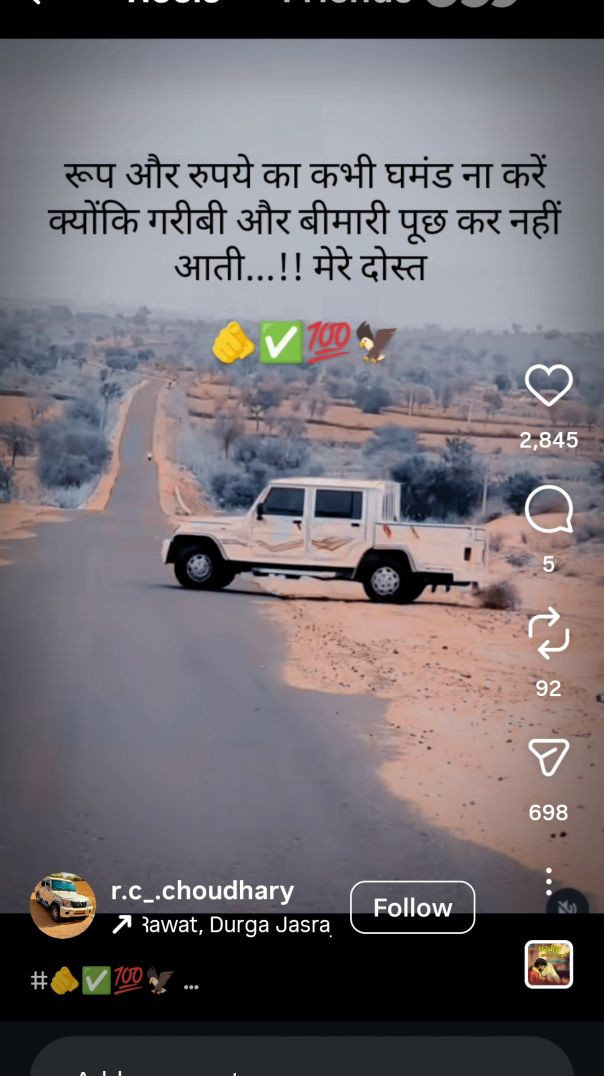Open the audio cover thumbnail
The width and height of the screenshot is (604, 1076).
548,964
